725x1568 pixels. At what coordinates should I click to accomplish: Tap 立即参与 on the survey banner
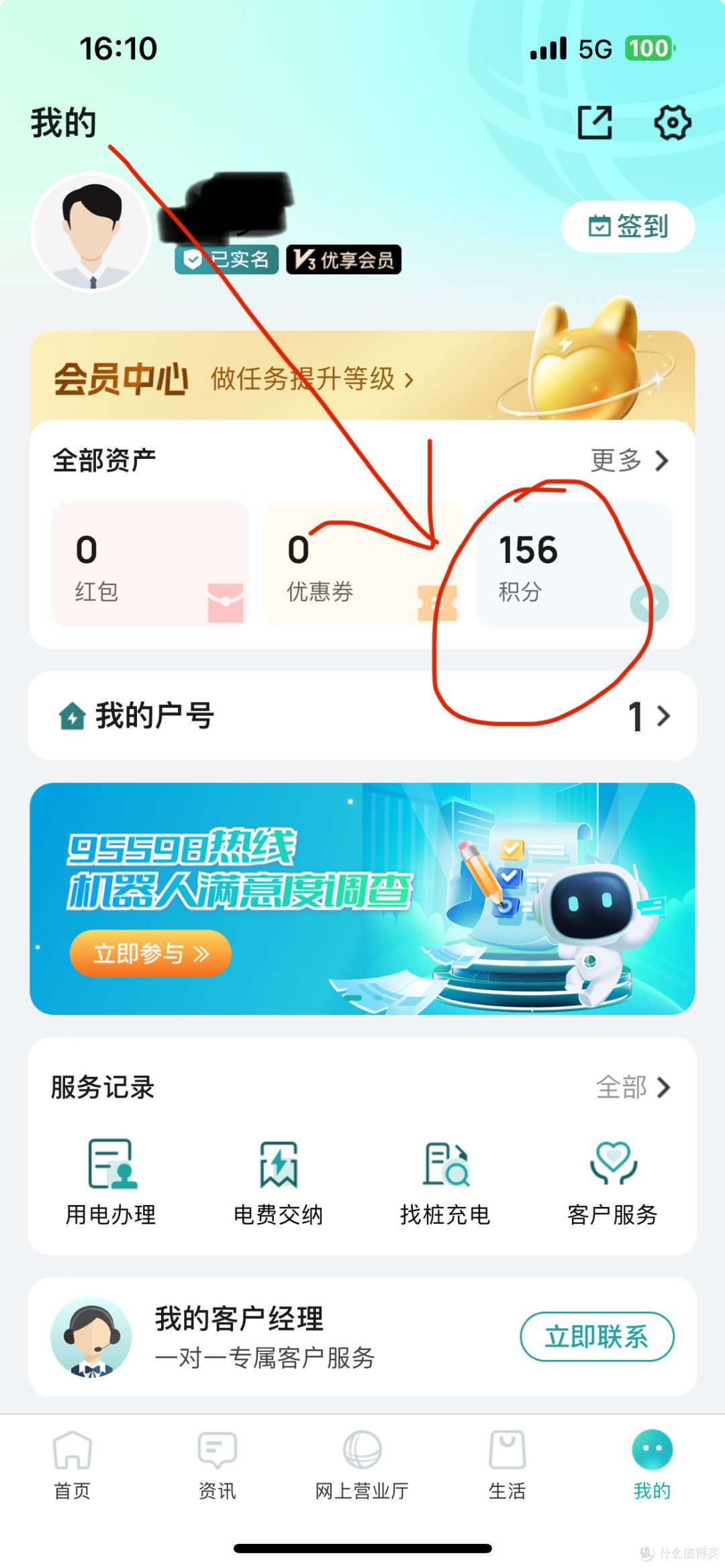point(149,953)
